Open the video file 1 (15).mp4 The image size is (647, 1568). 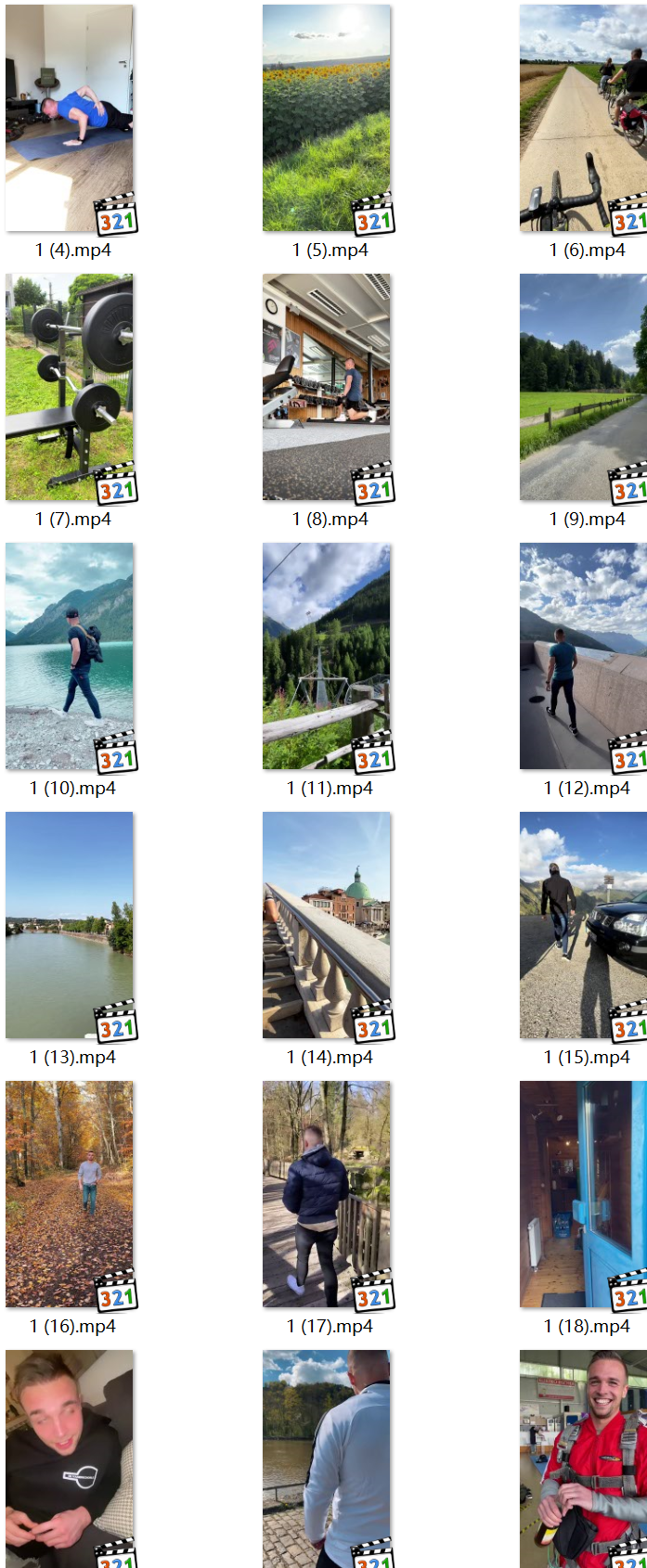point(583,926)
